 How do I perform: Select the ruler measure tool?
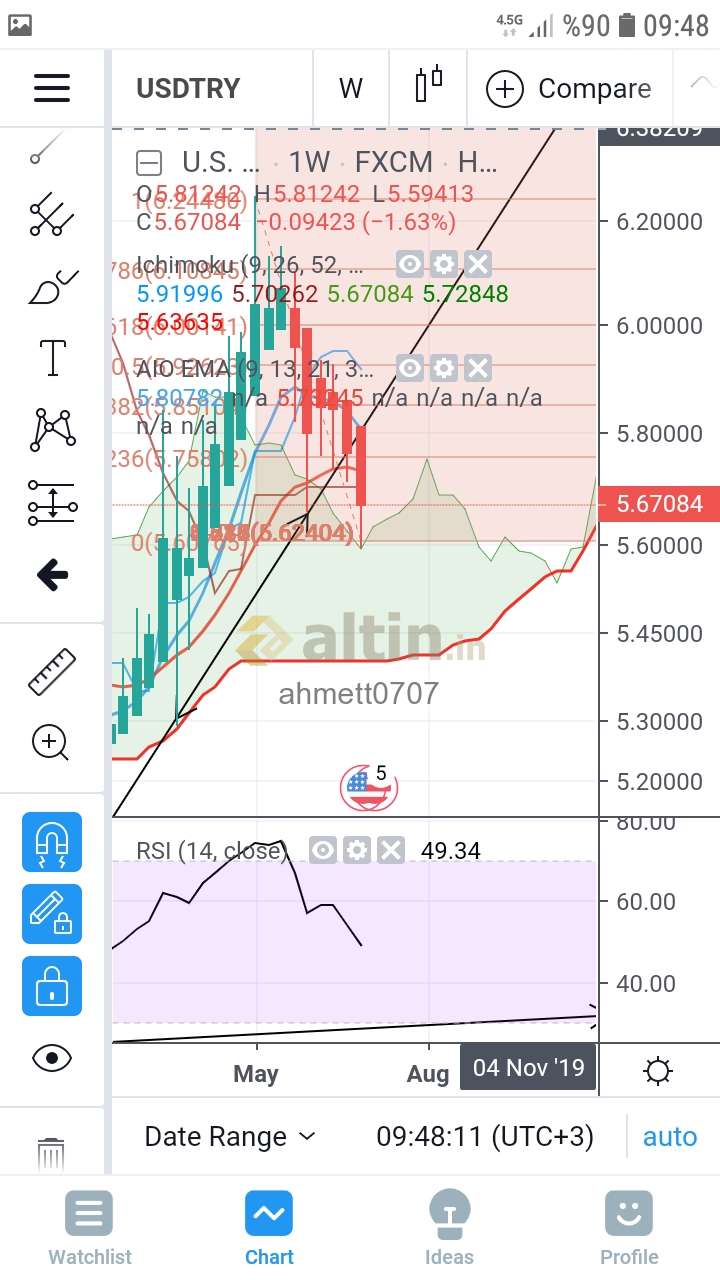pyautogui.click(x=52, y=672)
